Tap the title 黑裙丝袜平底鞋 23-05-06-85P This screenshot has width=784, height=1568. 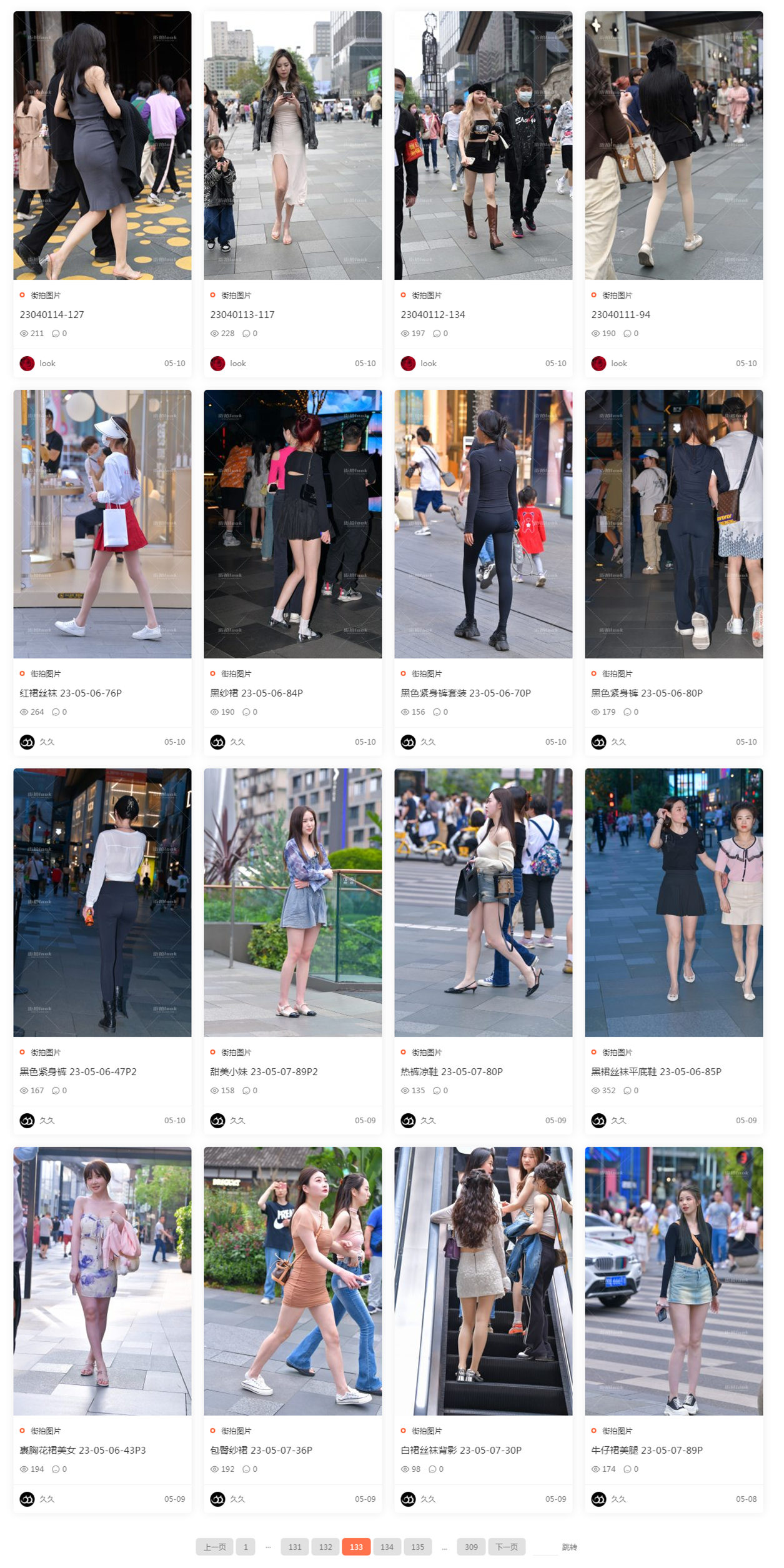tap(656, 1071)
